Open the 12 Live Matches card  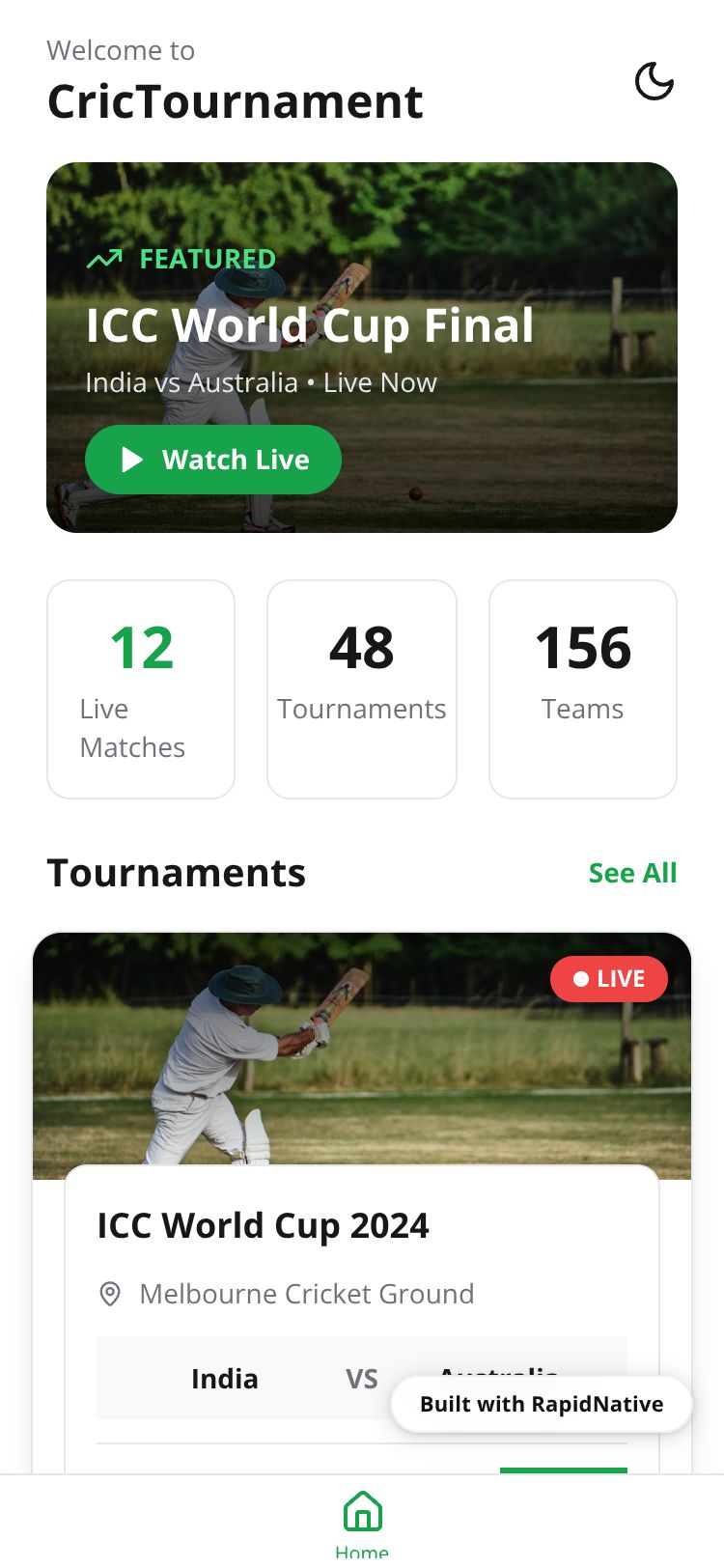[141, 688]
